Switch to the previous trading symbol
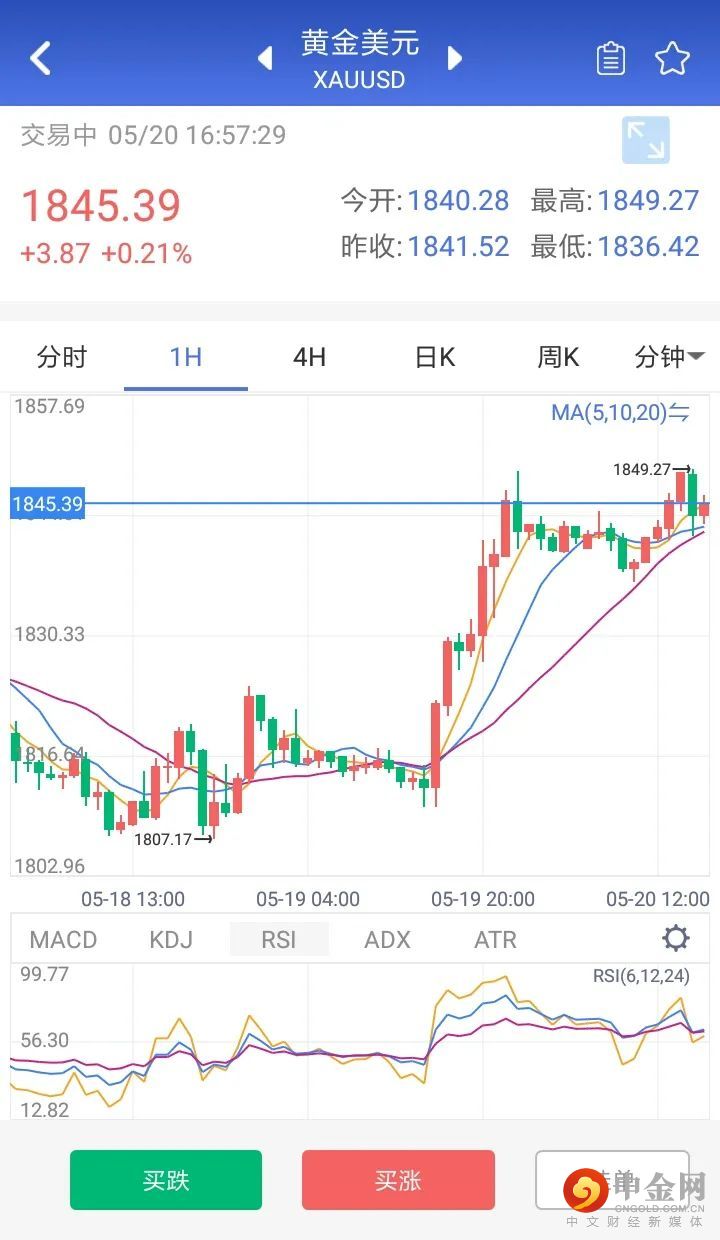 pyautogui.click(x=265, y=58)
